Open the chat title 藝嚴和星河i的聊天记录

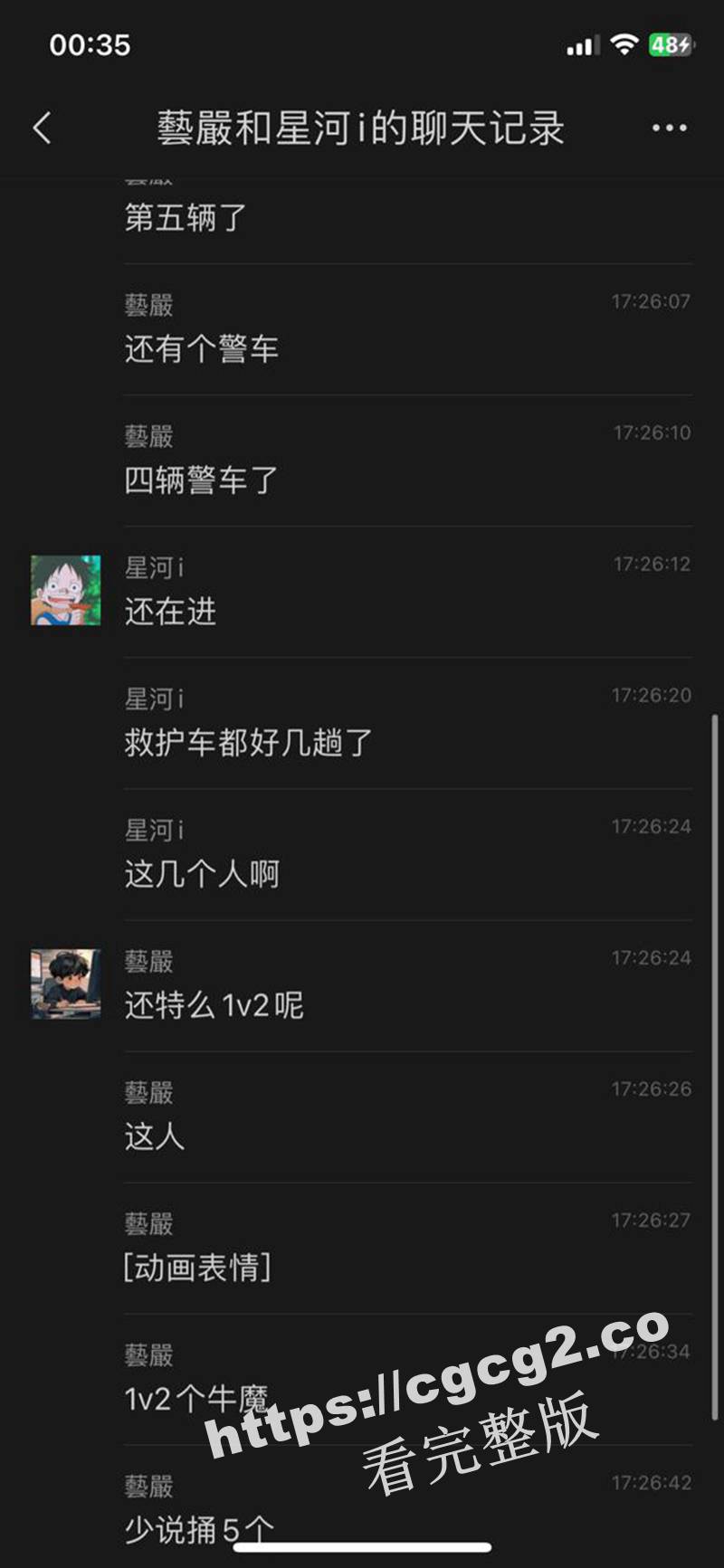[361, 128]
